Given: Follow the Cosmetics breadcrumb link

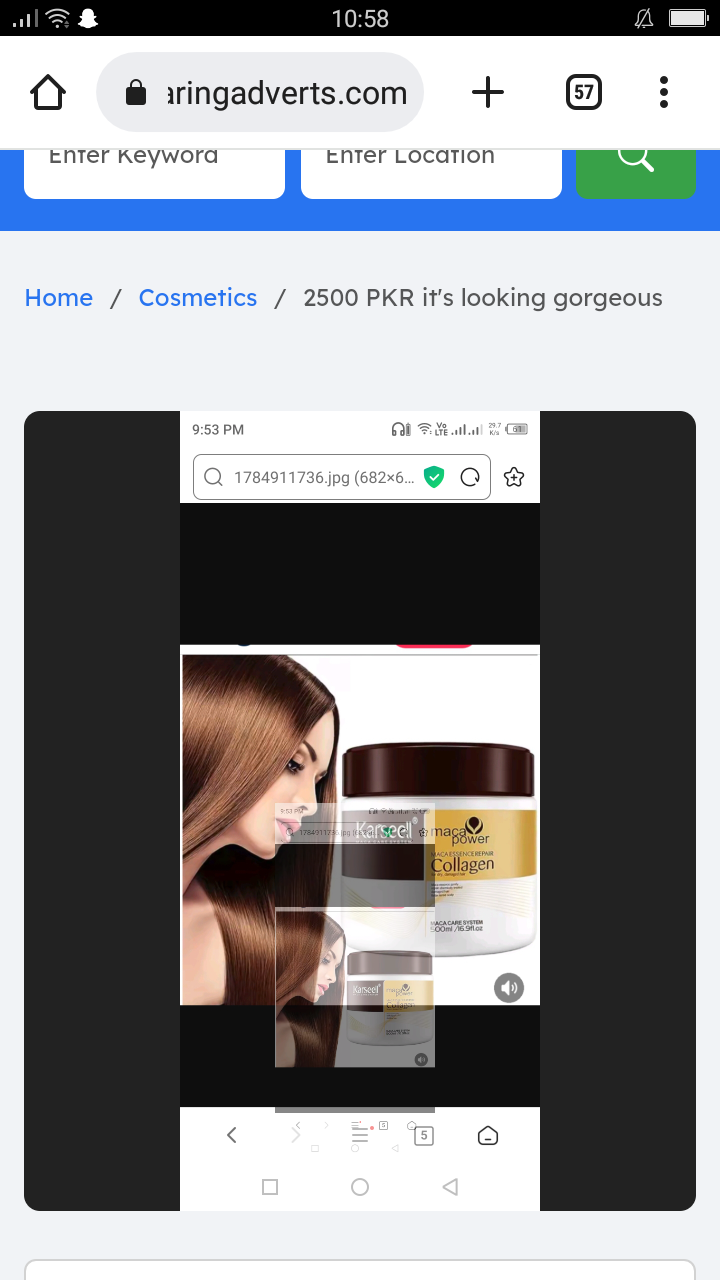Looking at the screenshot, I should point(198,298).
